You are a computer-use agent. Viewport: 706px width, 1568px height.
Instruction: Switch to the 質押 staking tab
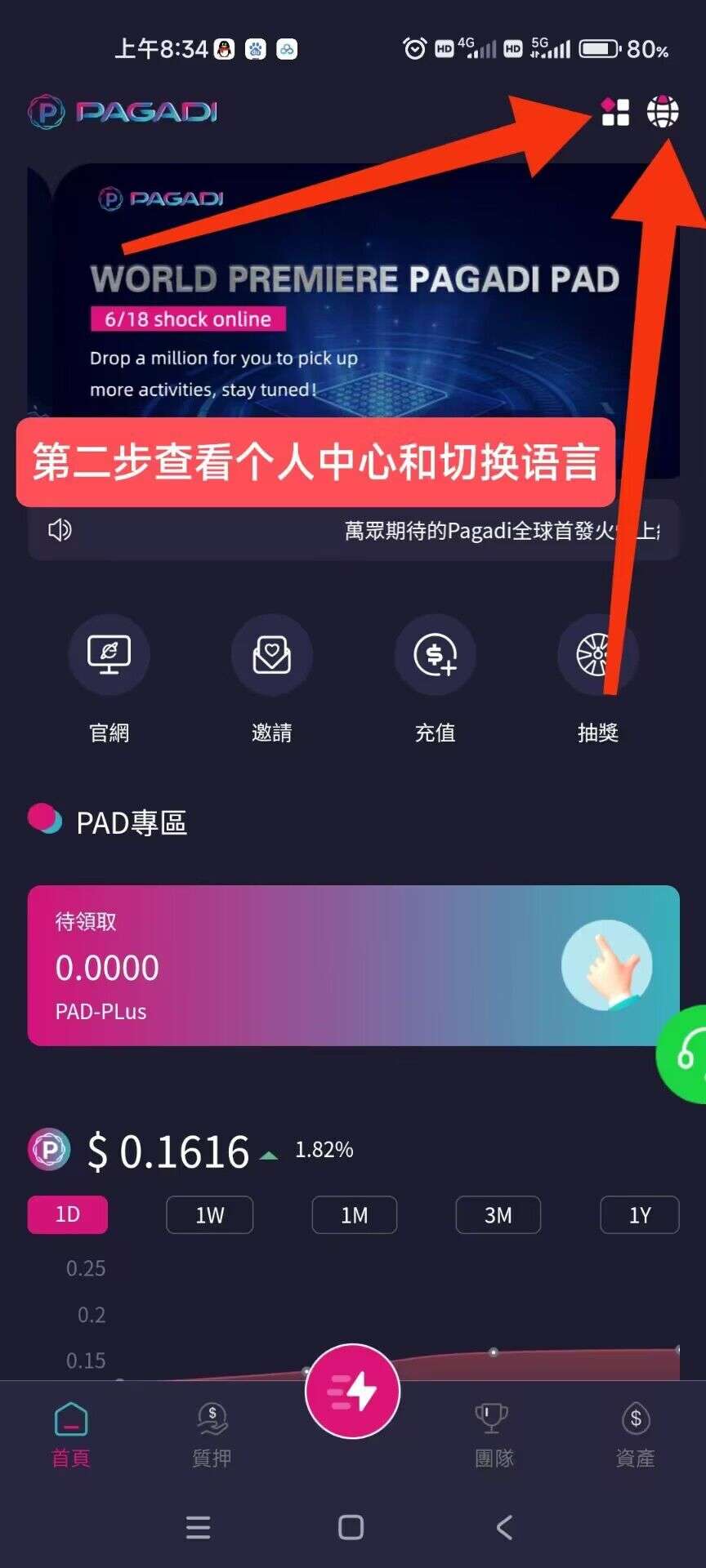pyautogui.click(x=212, y=1435)
